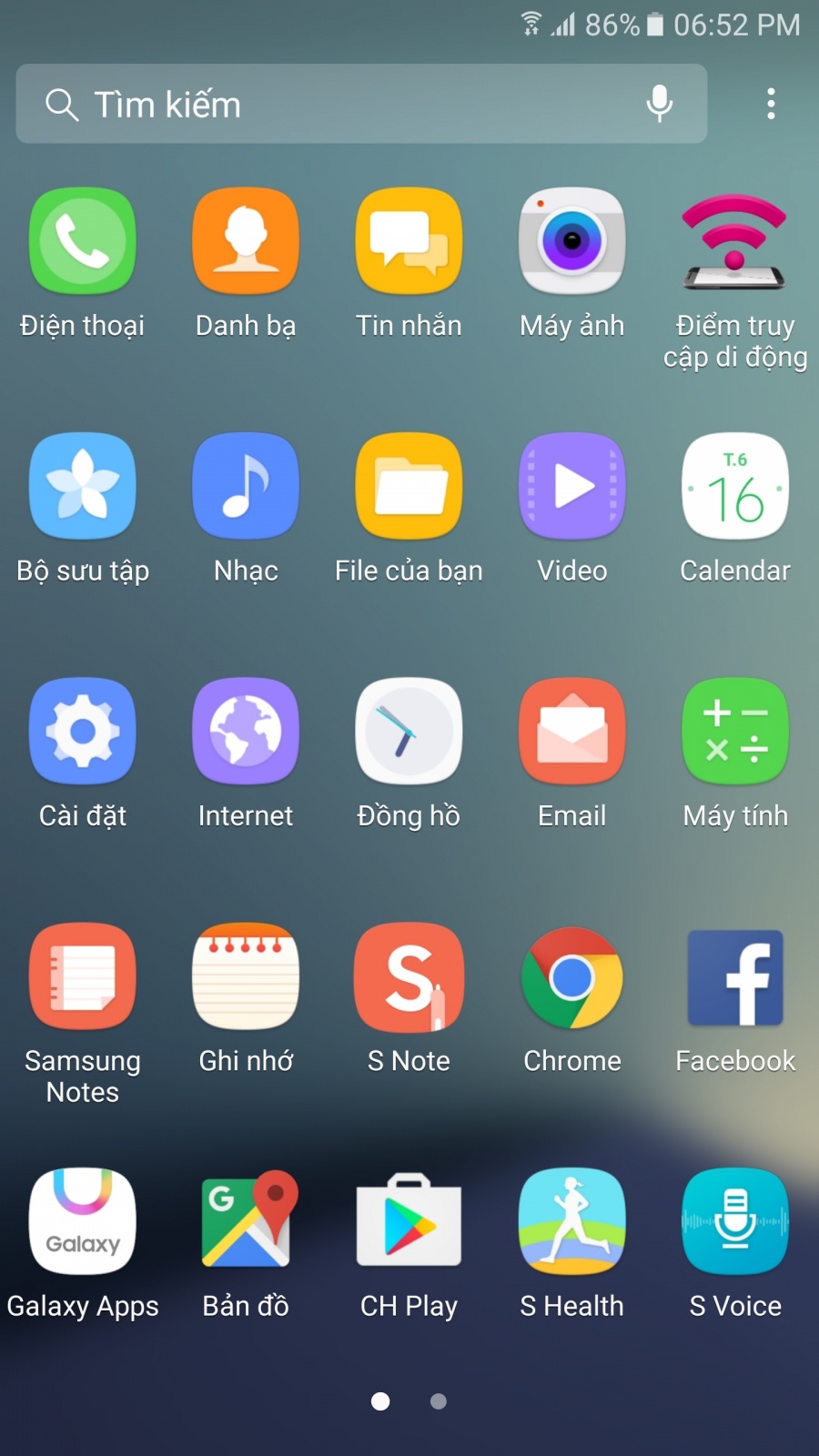
Task: Open CH Play store
Action: pyautogui.click(x=409, y=1222)
